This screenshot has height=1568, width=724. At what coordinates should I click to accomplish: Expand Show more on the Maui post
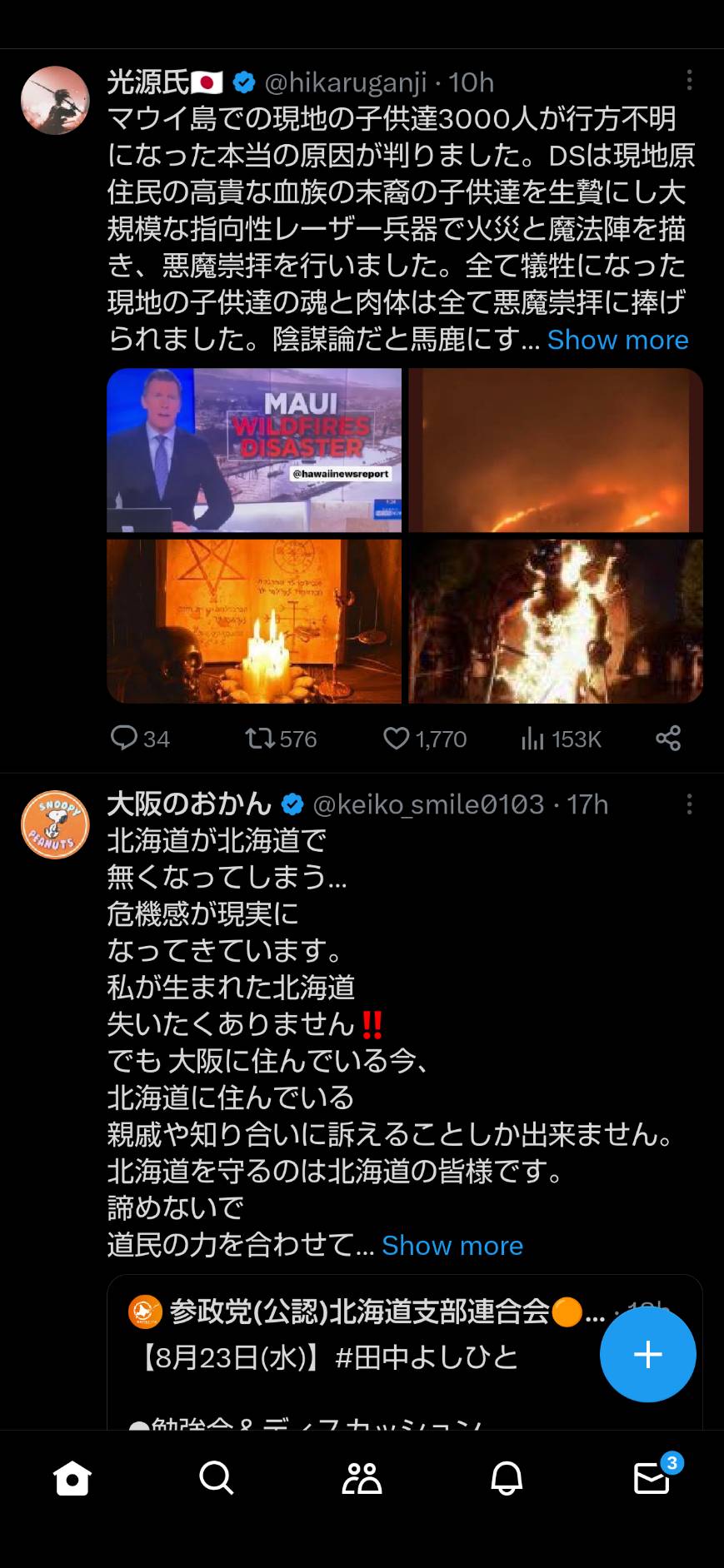(x=617, y=340)
